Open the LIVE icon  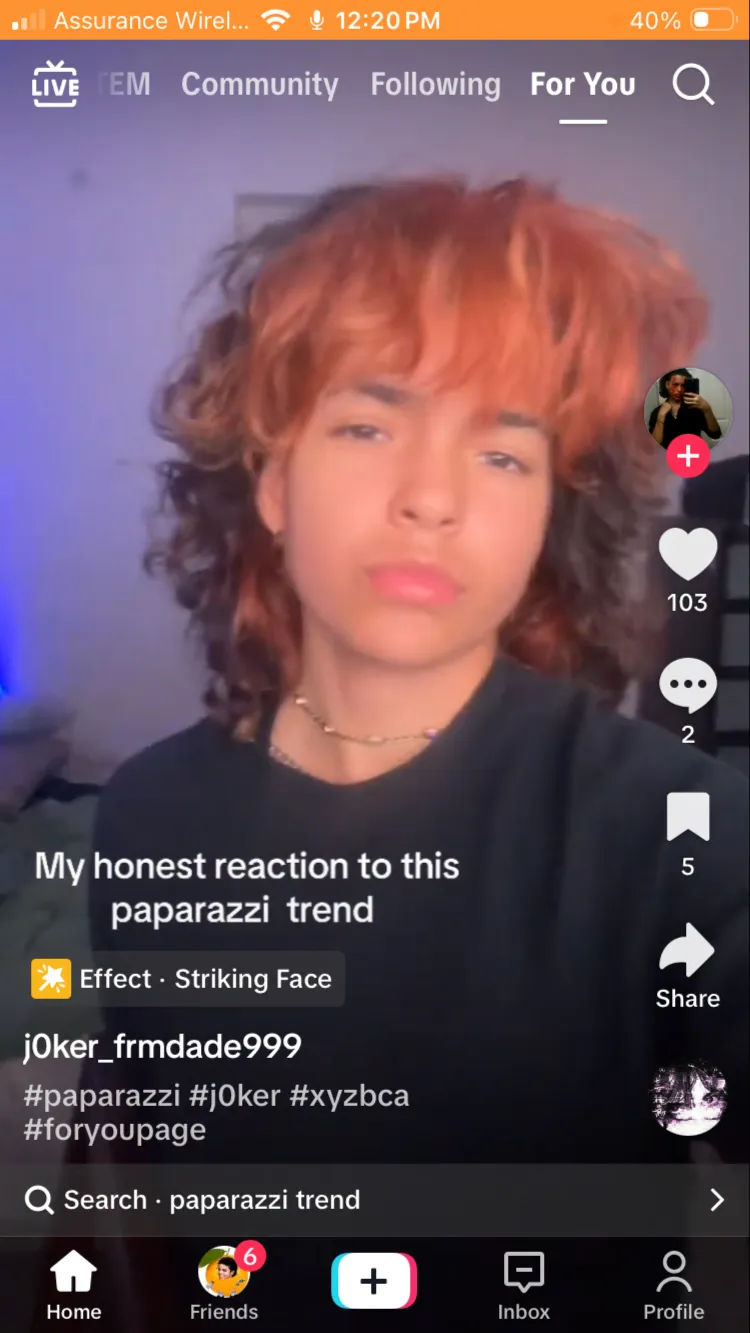click(x=55, y=85)
